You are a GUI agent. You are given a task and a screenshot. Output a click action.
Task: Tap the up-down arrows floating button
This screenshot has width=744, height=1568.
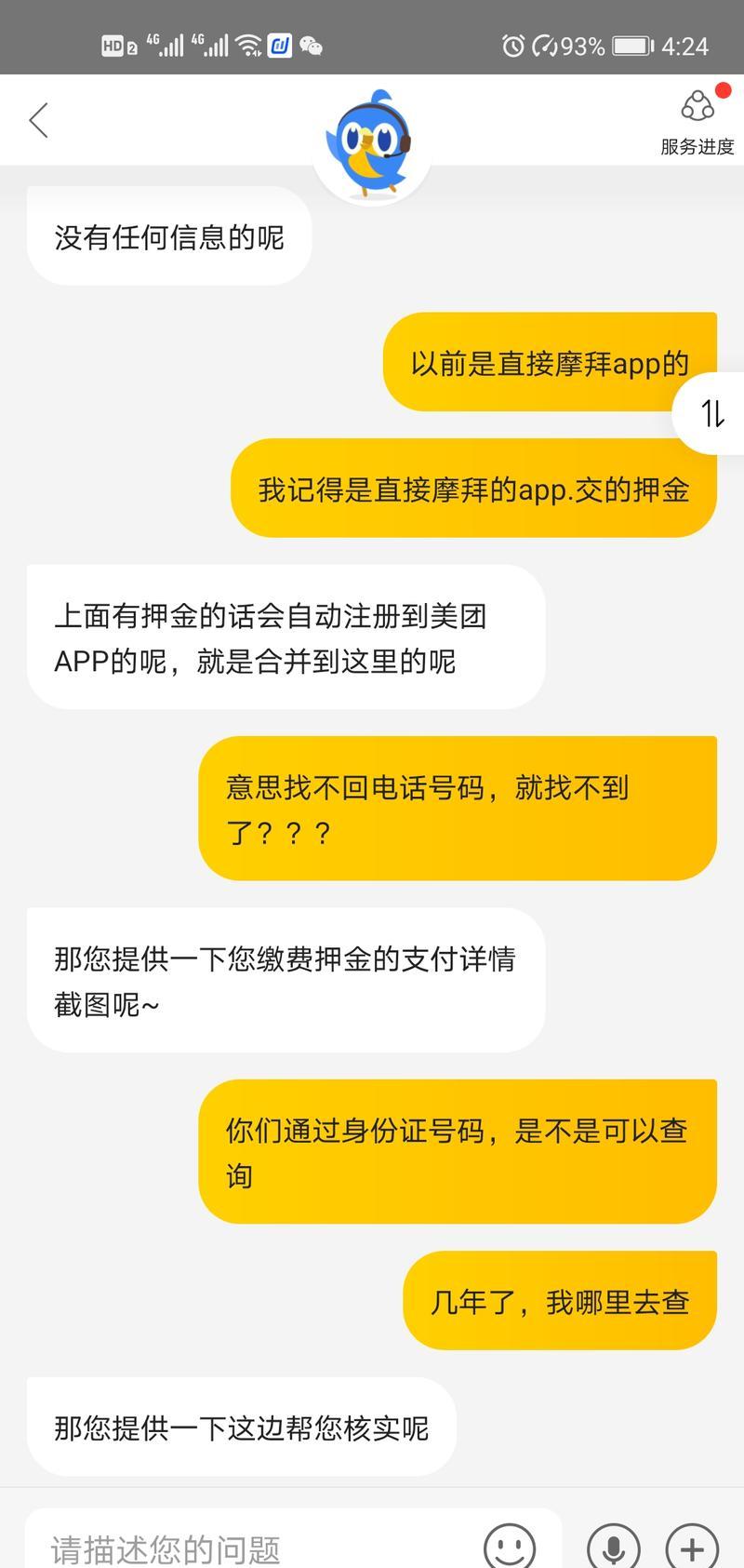(x=711, y=413)
